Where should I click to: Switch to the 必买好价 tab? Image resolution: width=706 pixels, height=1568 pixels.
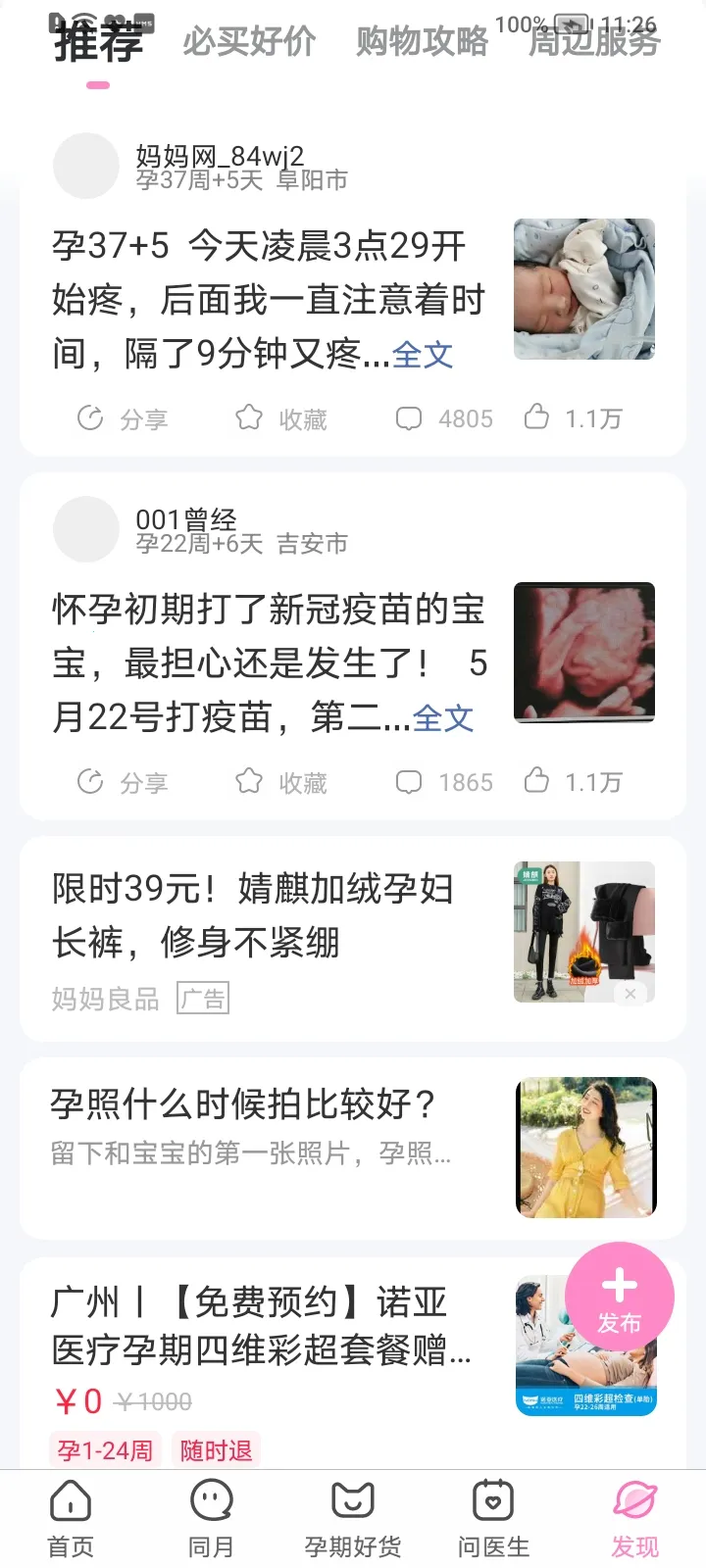coord(249,42)
